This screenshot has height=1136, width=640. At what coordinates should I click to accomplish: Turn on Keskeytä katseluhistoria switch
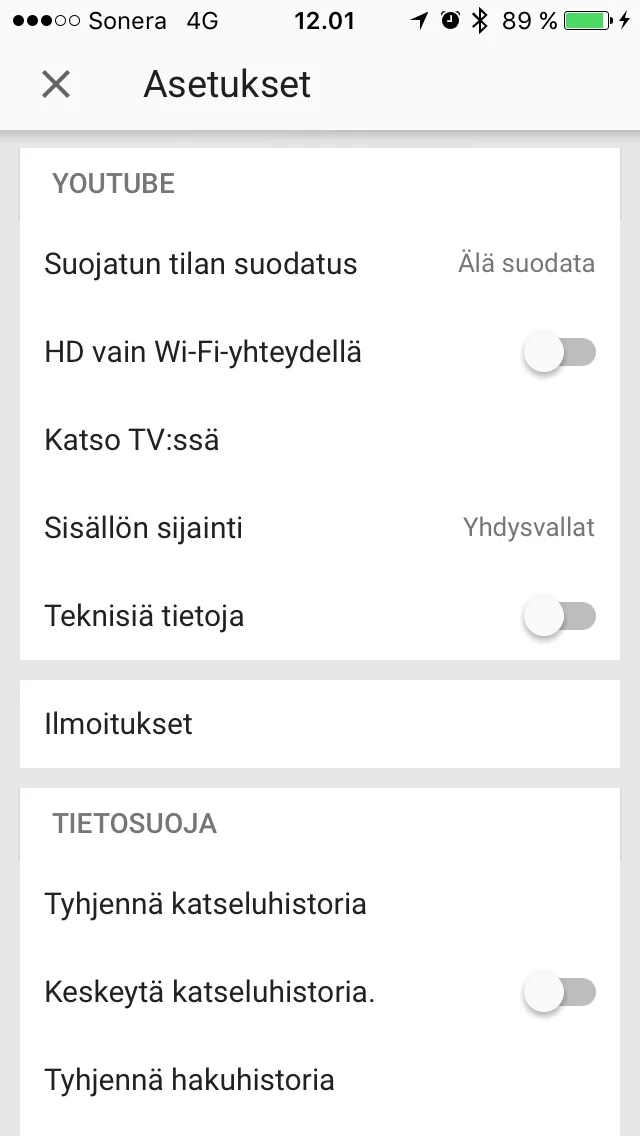coord(559,992)
